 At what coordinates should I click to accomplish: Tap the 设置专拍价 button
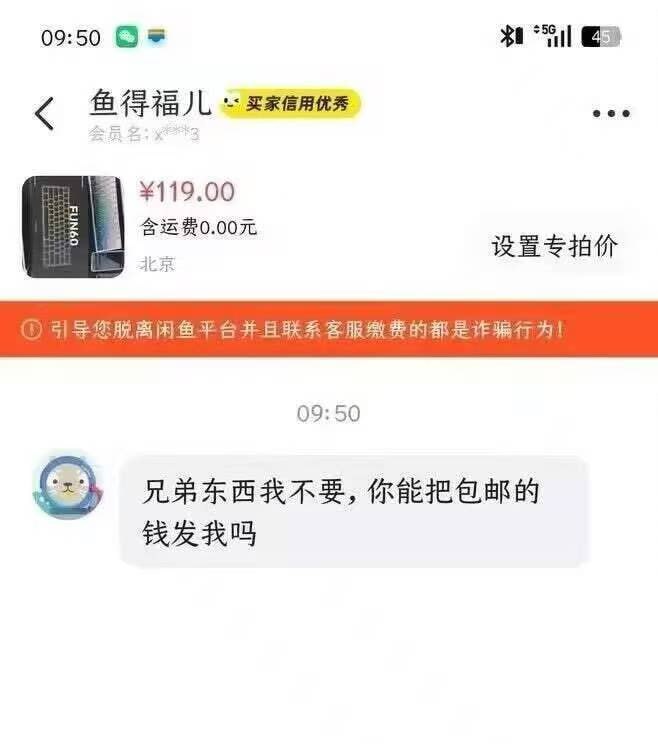click(x=554, y=246)
